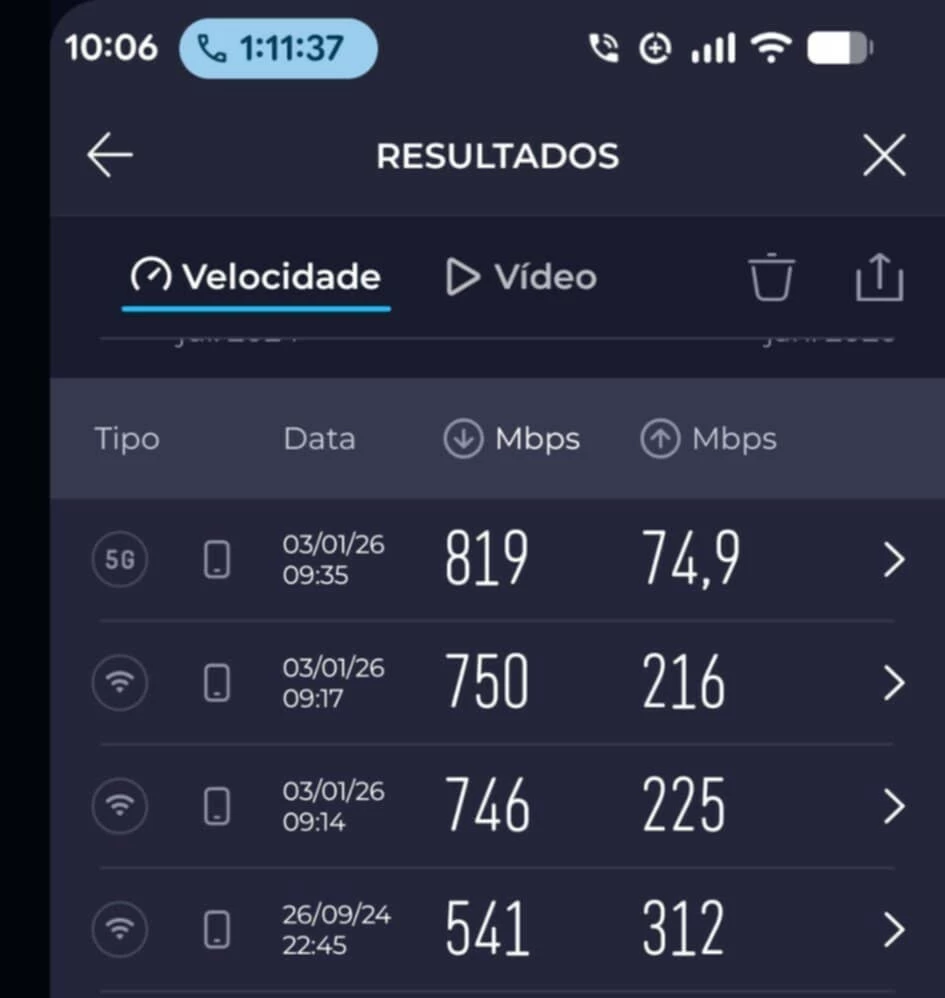Select the Velocidade tab
This screenshot has height=998, width=945.
click(256, 277)
